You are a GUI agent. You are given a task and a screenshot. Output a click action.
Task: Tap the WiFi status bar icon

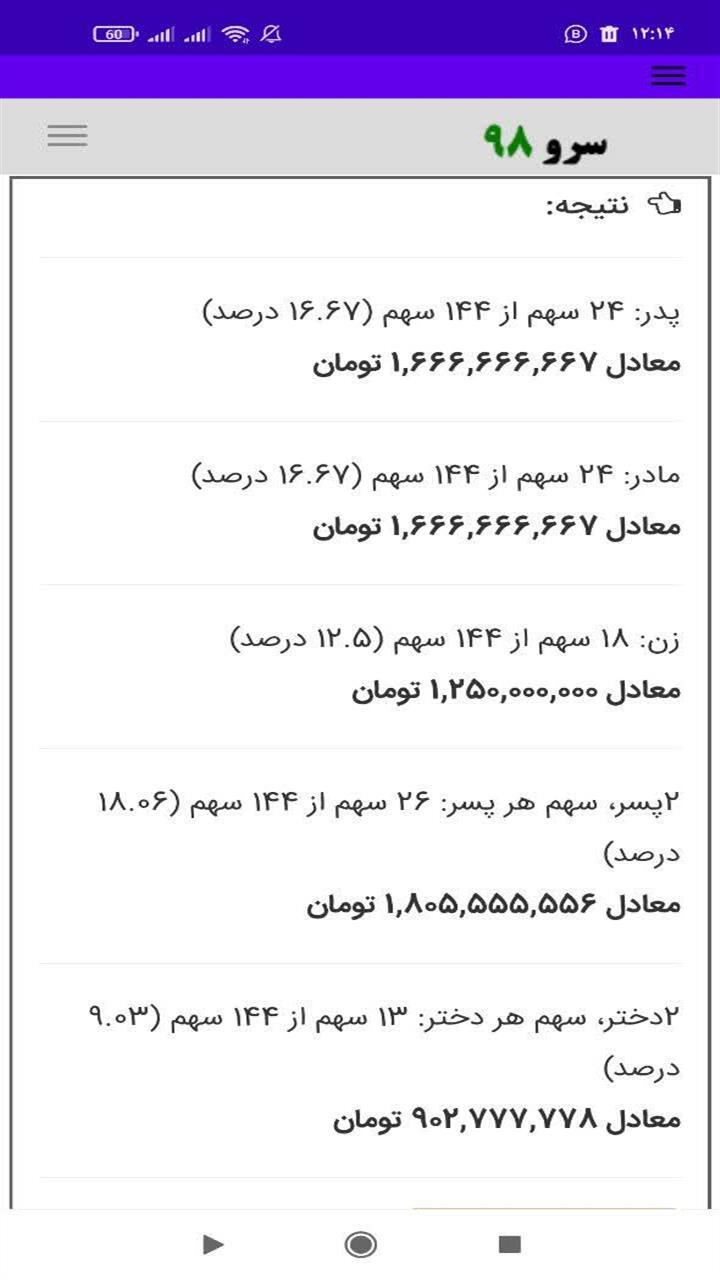click(x=237, y=32)
